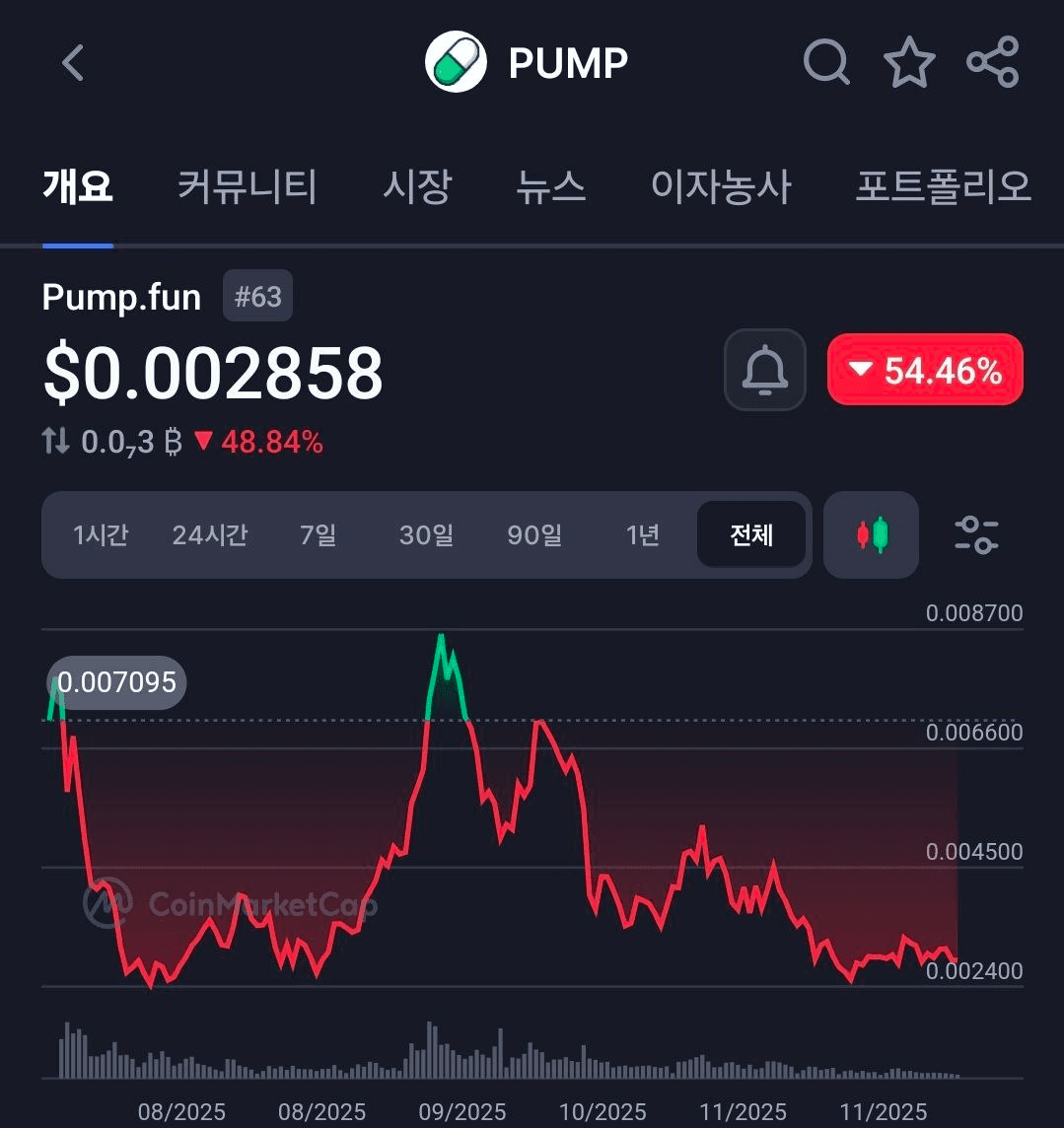Go back to the previous screen
Viewport: 1064px width, 1128px height.
[73, 63]
